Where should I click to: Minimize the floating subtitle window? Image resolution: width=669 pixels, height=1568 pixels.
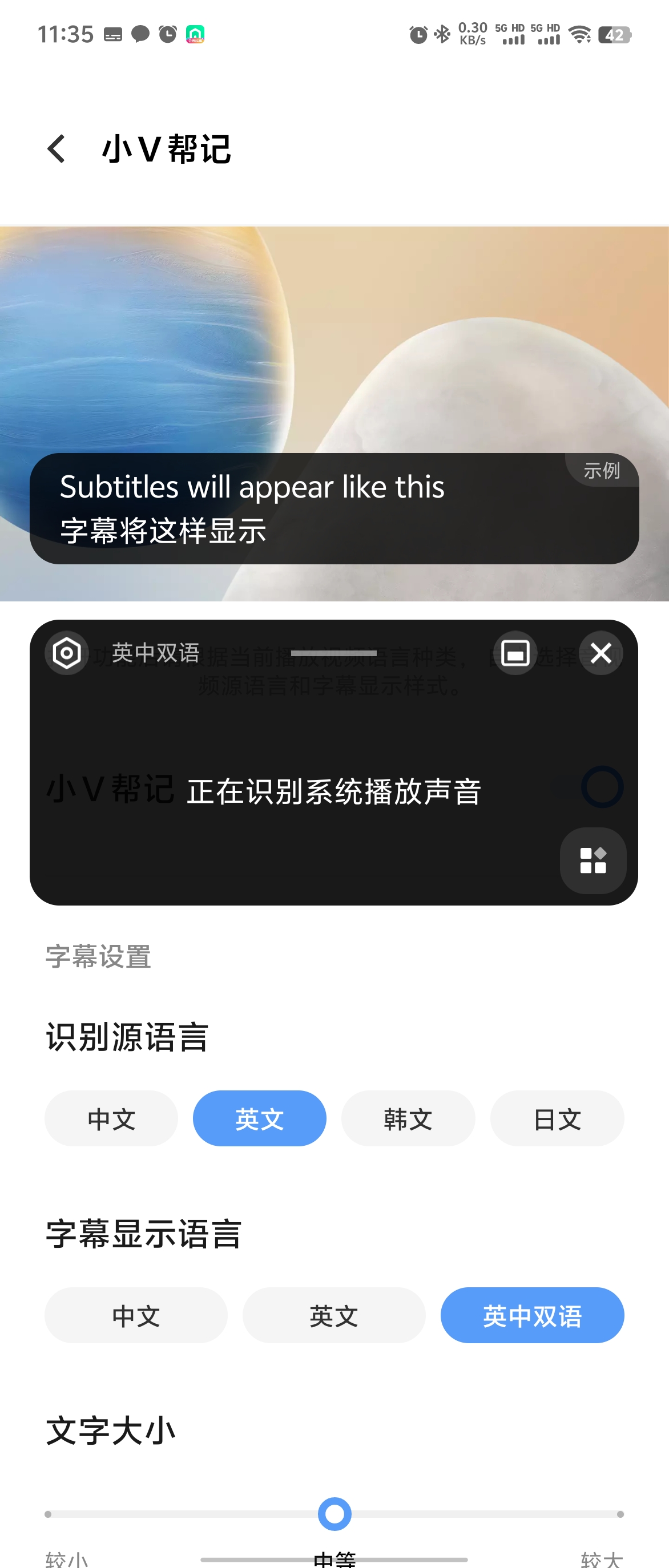[515, 653]
